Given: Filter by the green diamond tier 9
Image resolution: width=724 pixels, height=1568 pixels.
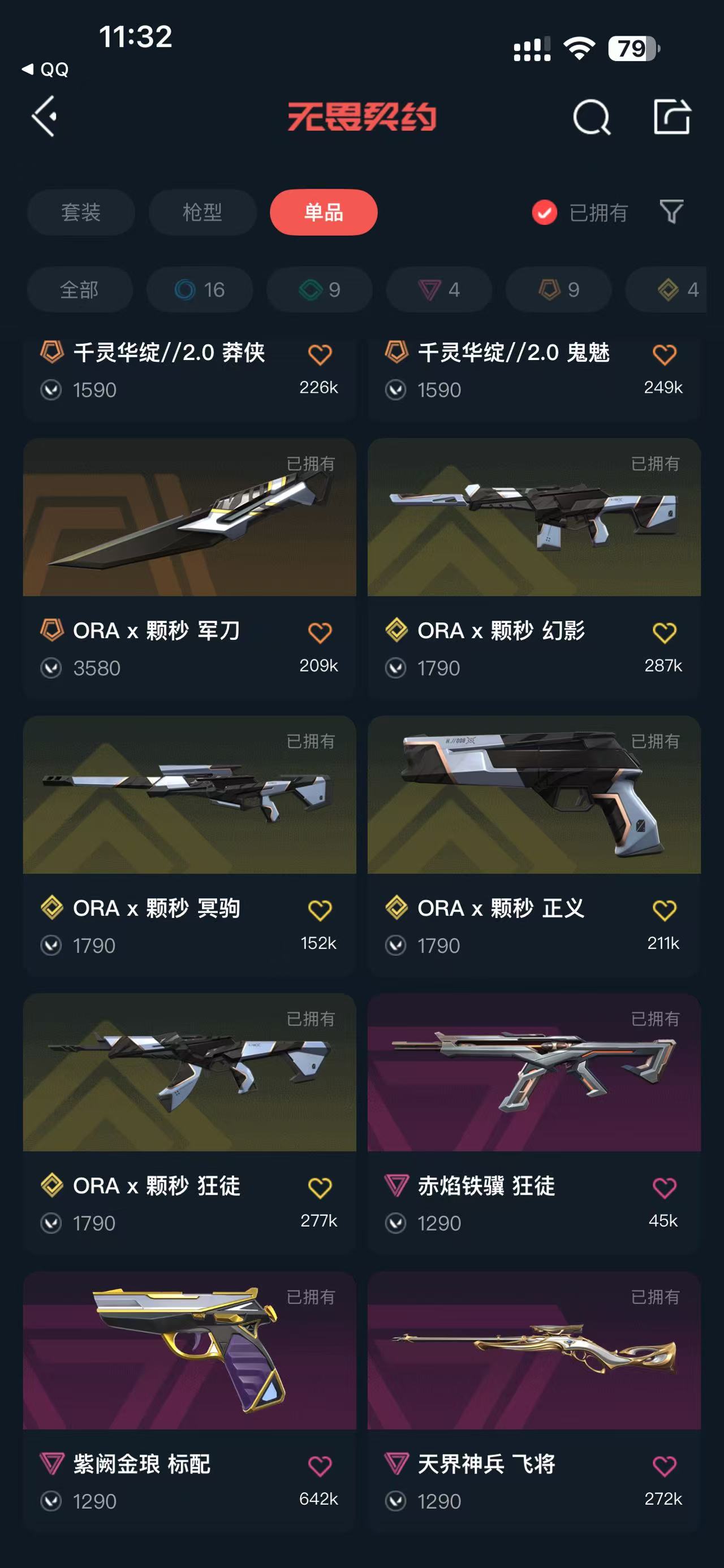Looking at the screenshot, I should point(319,290).
